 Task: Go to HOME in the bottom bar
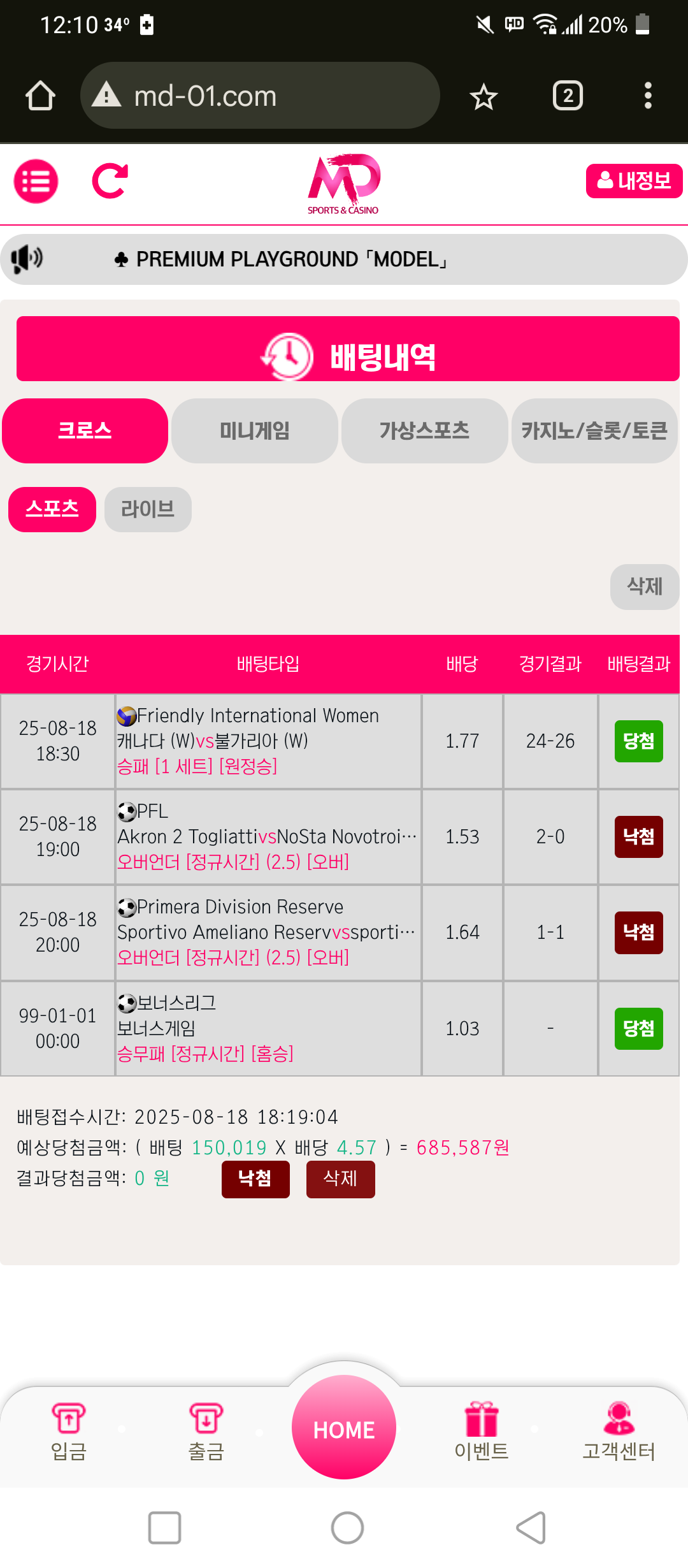pyautogui.click(x=344, y=1428)
